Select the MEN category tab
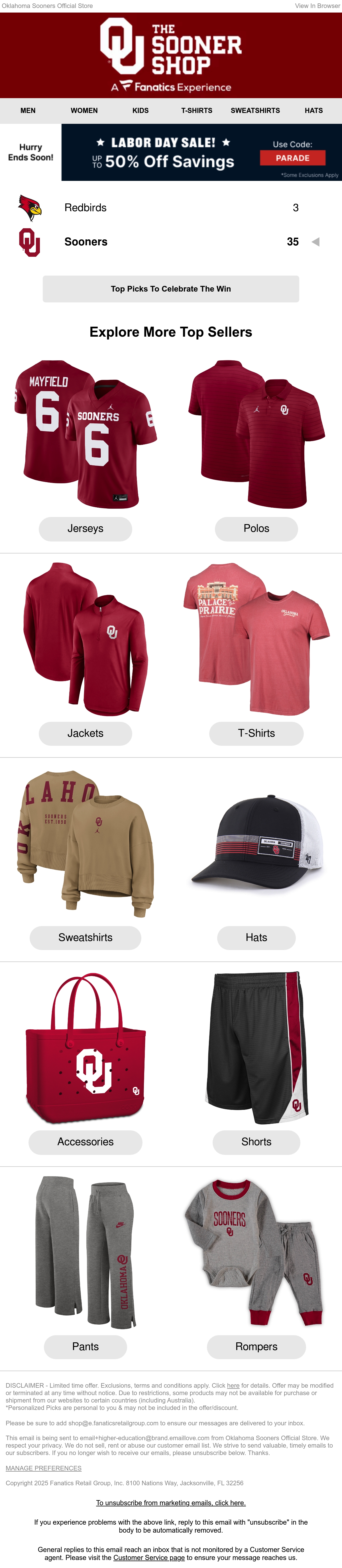Viewport: 342px width, 1568px height. [x=28, y=111]
